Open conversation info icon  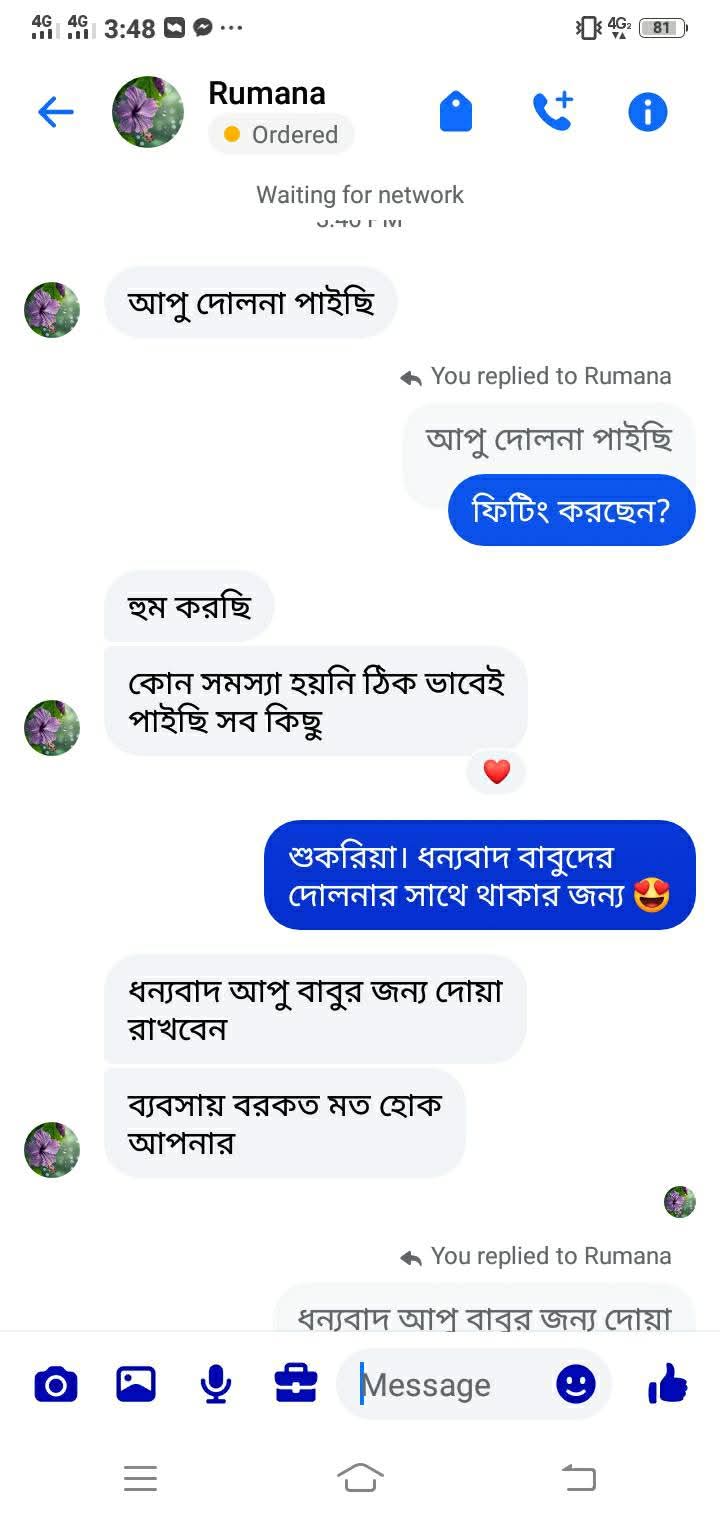647,112
